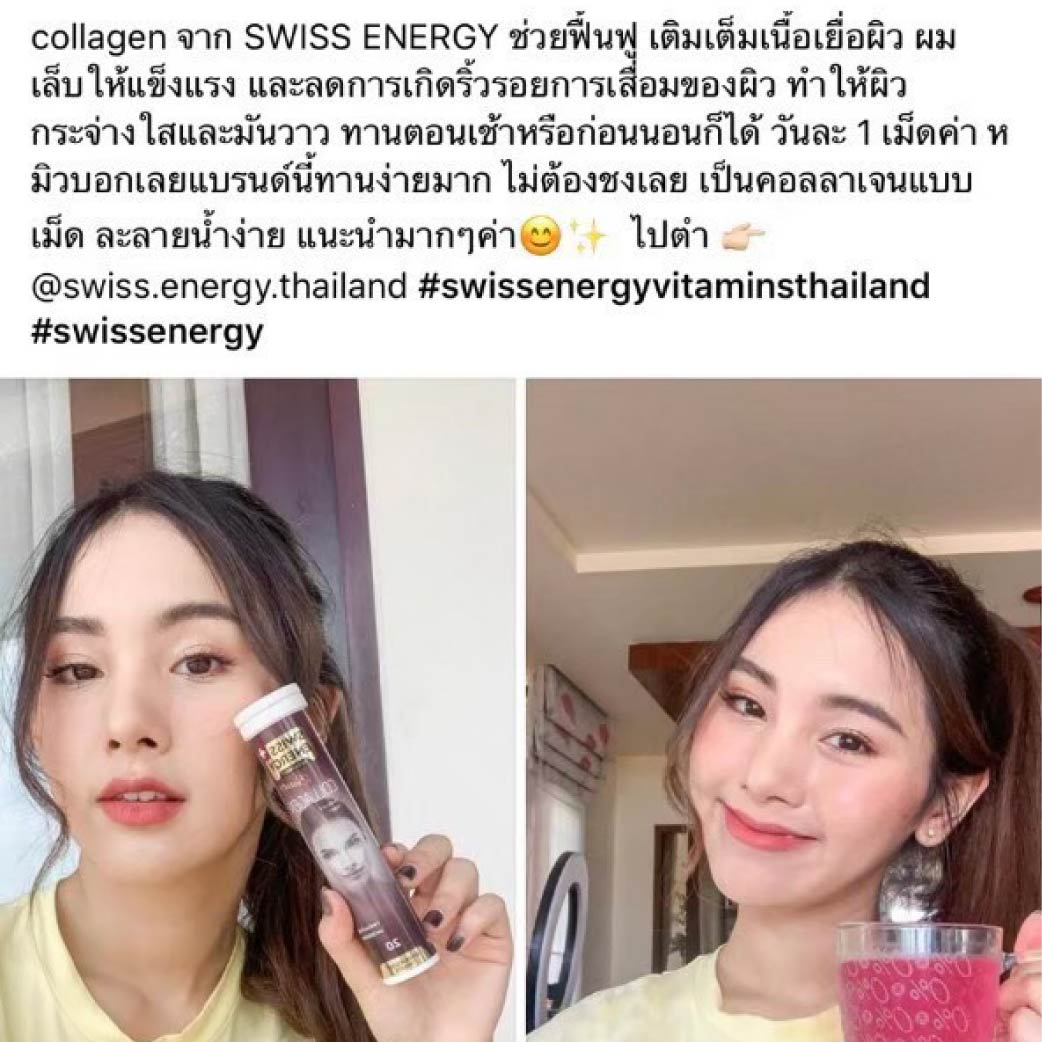Open the #swissenergyvitaminsthailand hashtag
The height and width of the screenshot is (1042, 1042).
[672, 288]
